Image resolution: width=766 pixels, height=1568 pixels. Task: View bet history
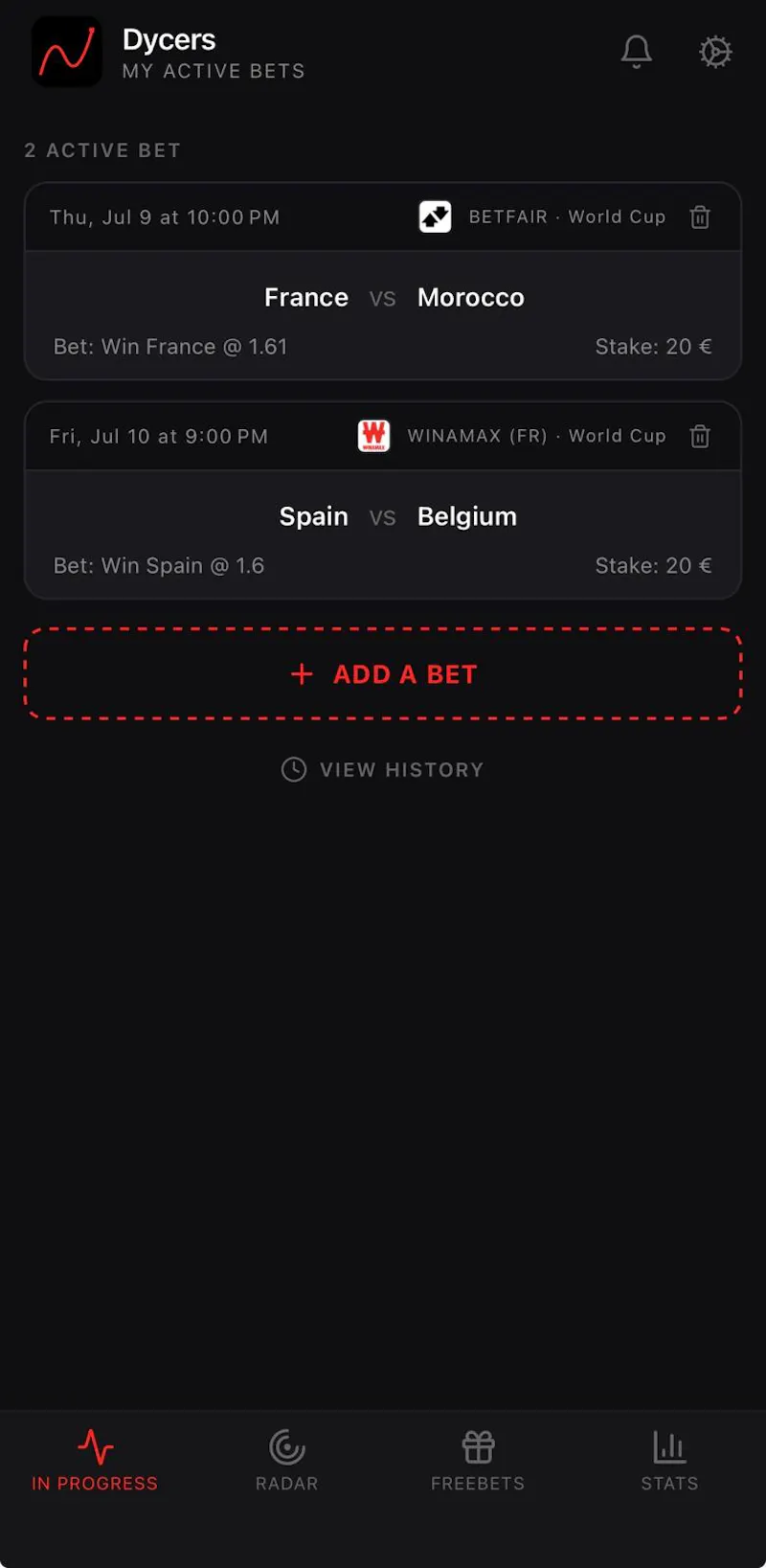tap(383, 769)
